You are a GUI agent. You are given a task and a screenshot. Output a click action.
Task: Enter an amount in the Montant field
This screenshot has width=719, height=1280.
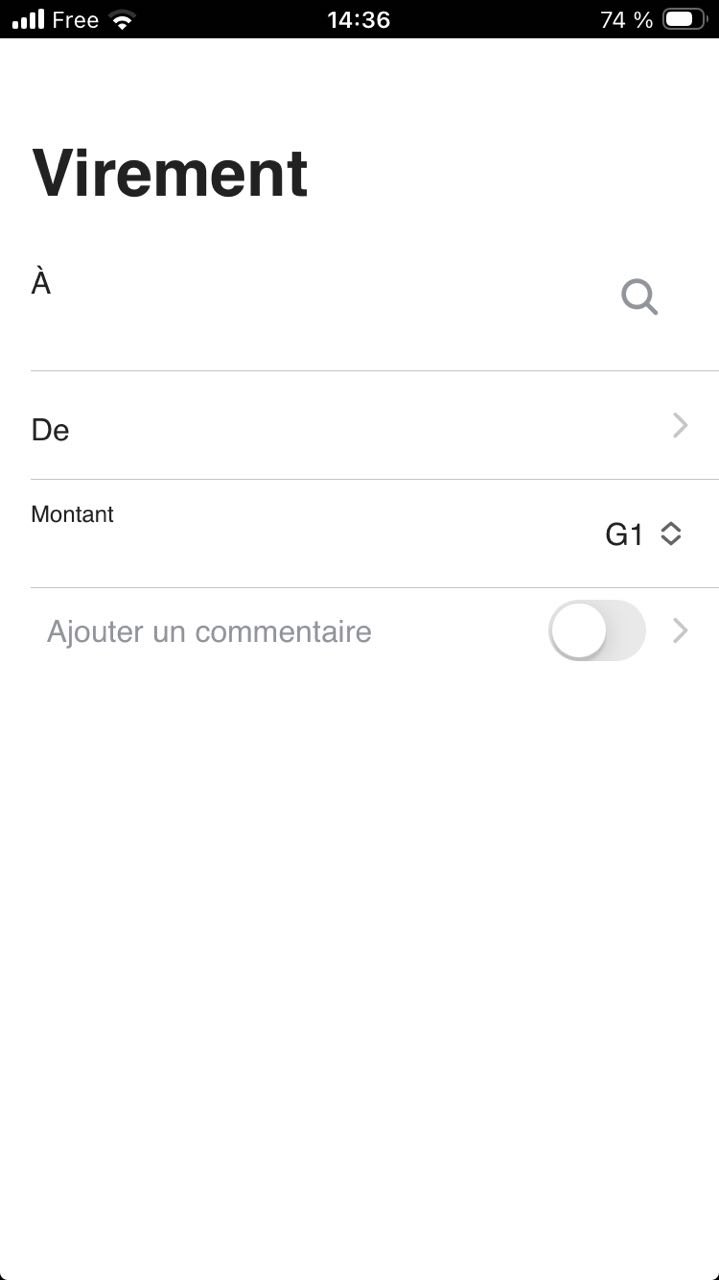pyautogui.click(x=300, y=545)
